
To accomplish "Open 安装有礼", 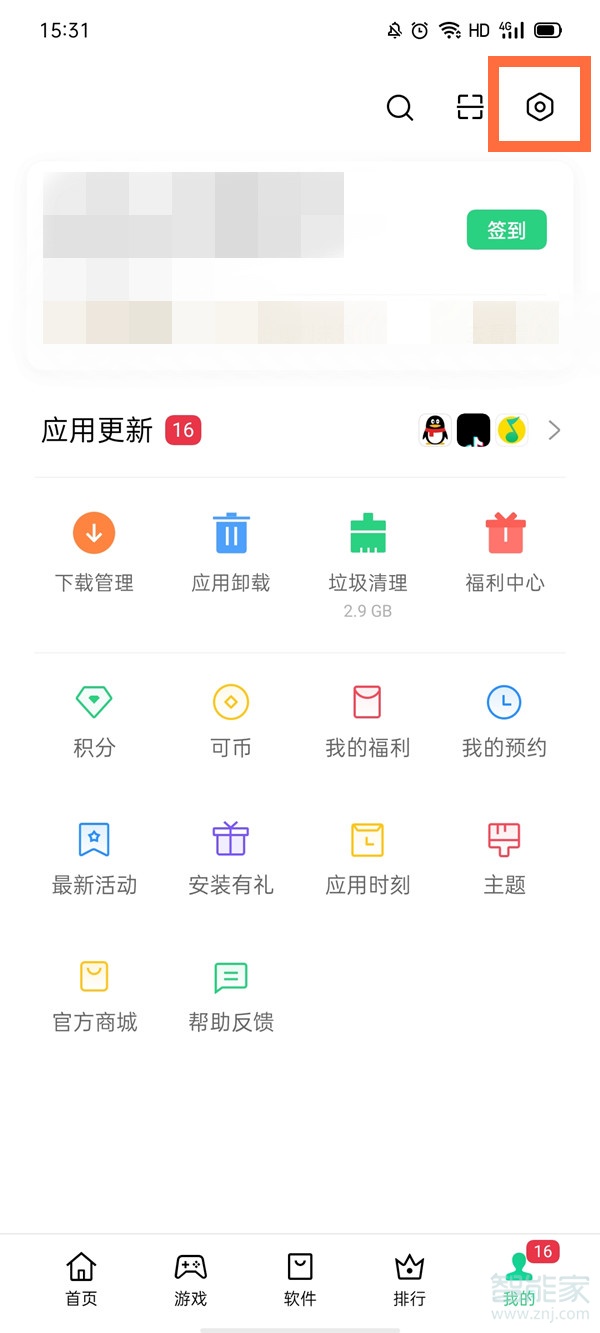I will click(x=231, y=858).
